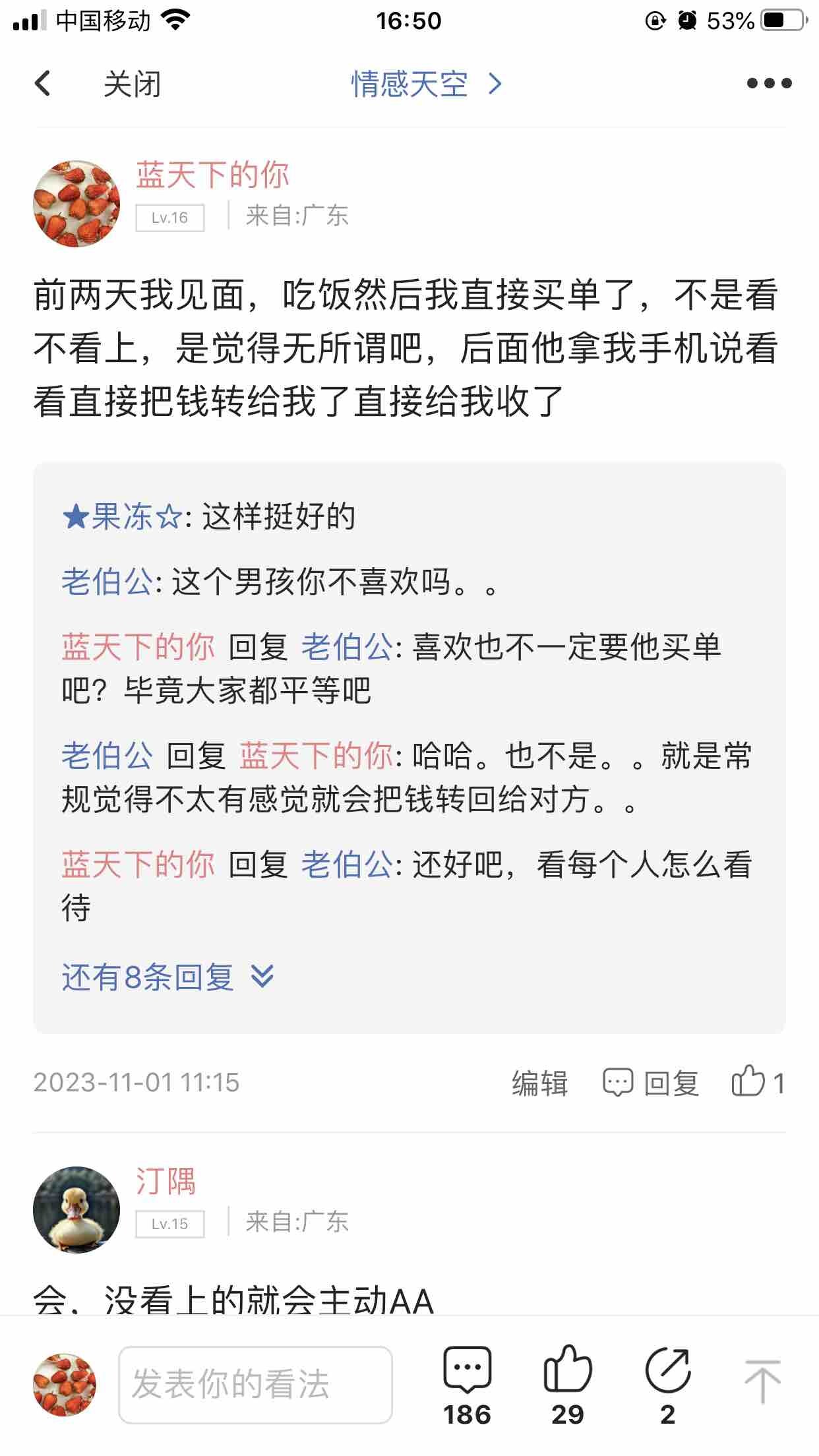Open the three-dot overflow menu

click(769, 84)
